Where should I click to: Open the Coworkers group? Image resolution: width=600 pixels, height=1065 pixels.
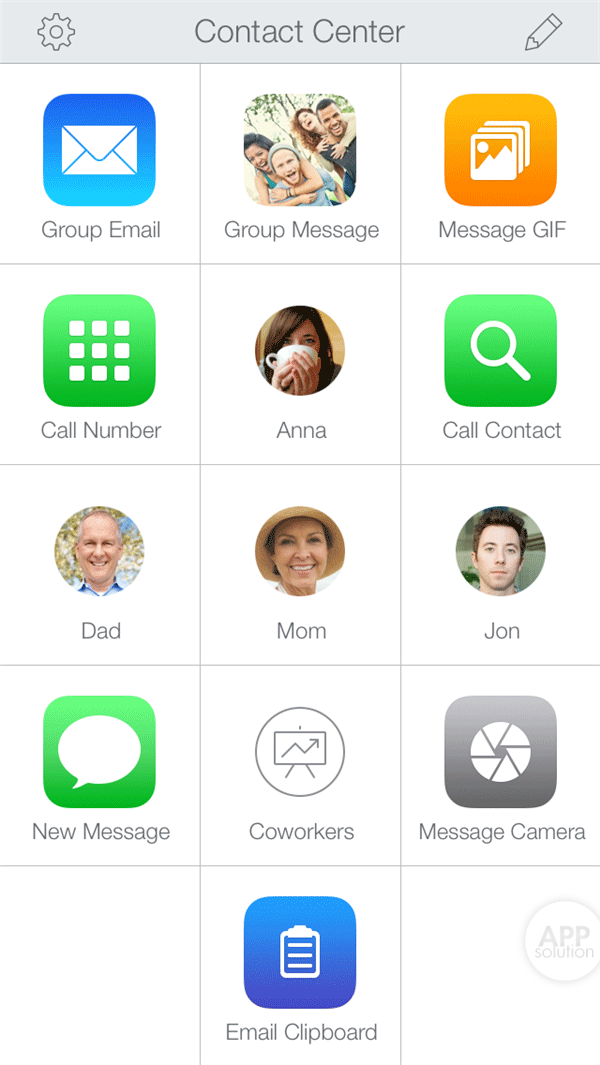coord(300,752)
